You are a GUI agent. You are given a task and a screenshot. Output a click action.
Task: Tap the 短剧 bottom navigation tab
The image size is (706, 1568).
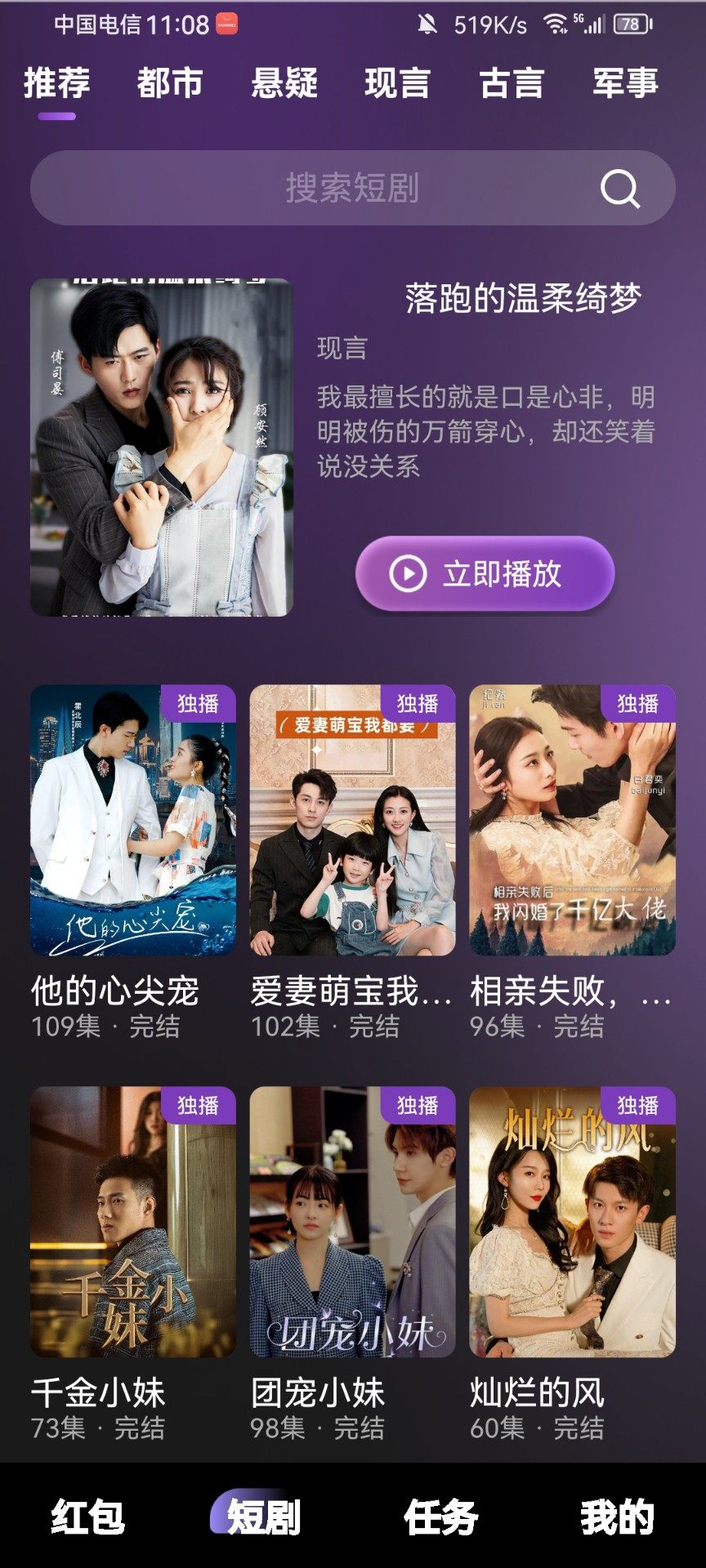click(263, 1517)
